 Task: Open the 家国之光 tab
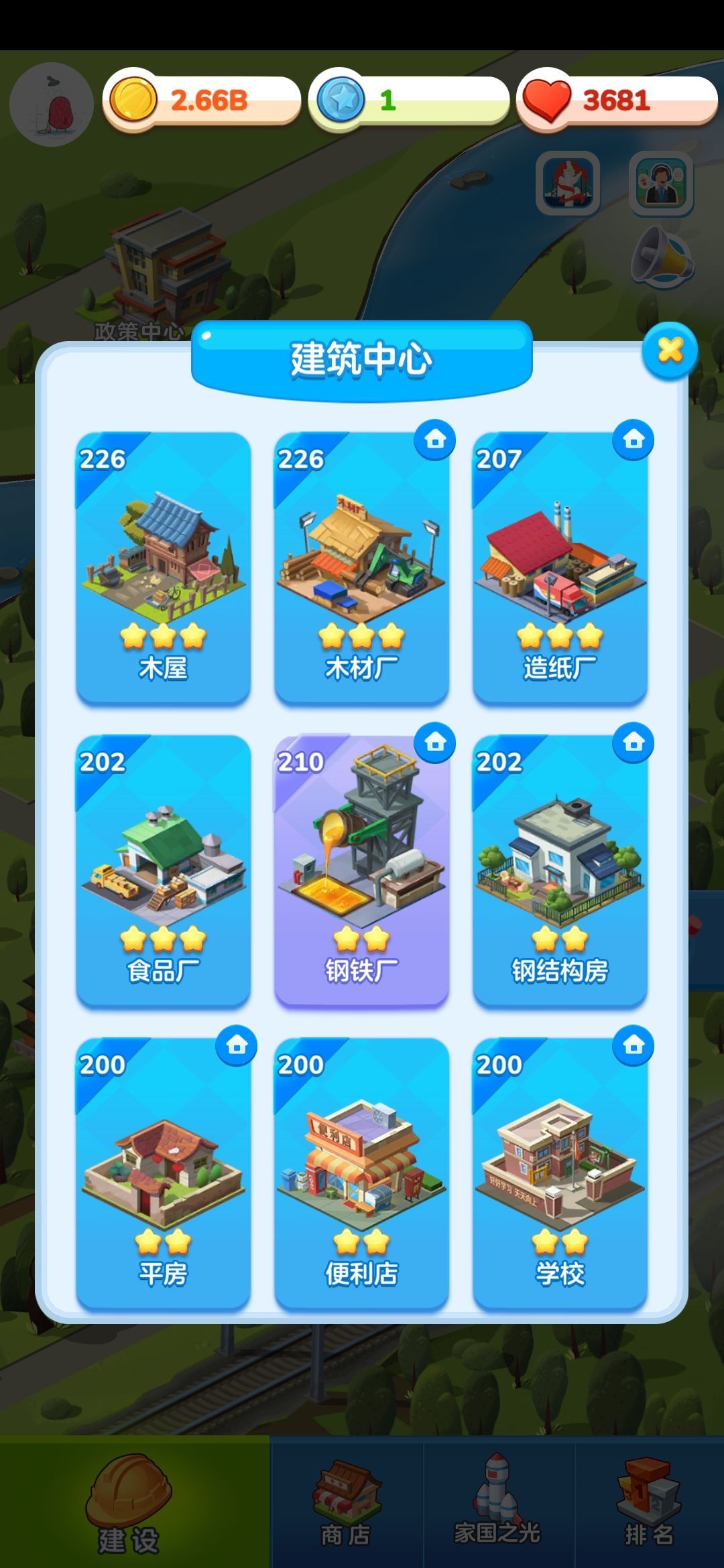498,1502
